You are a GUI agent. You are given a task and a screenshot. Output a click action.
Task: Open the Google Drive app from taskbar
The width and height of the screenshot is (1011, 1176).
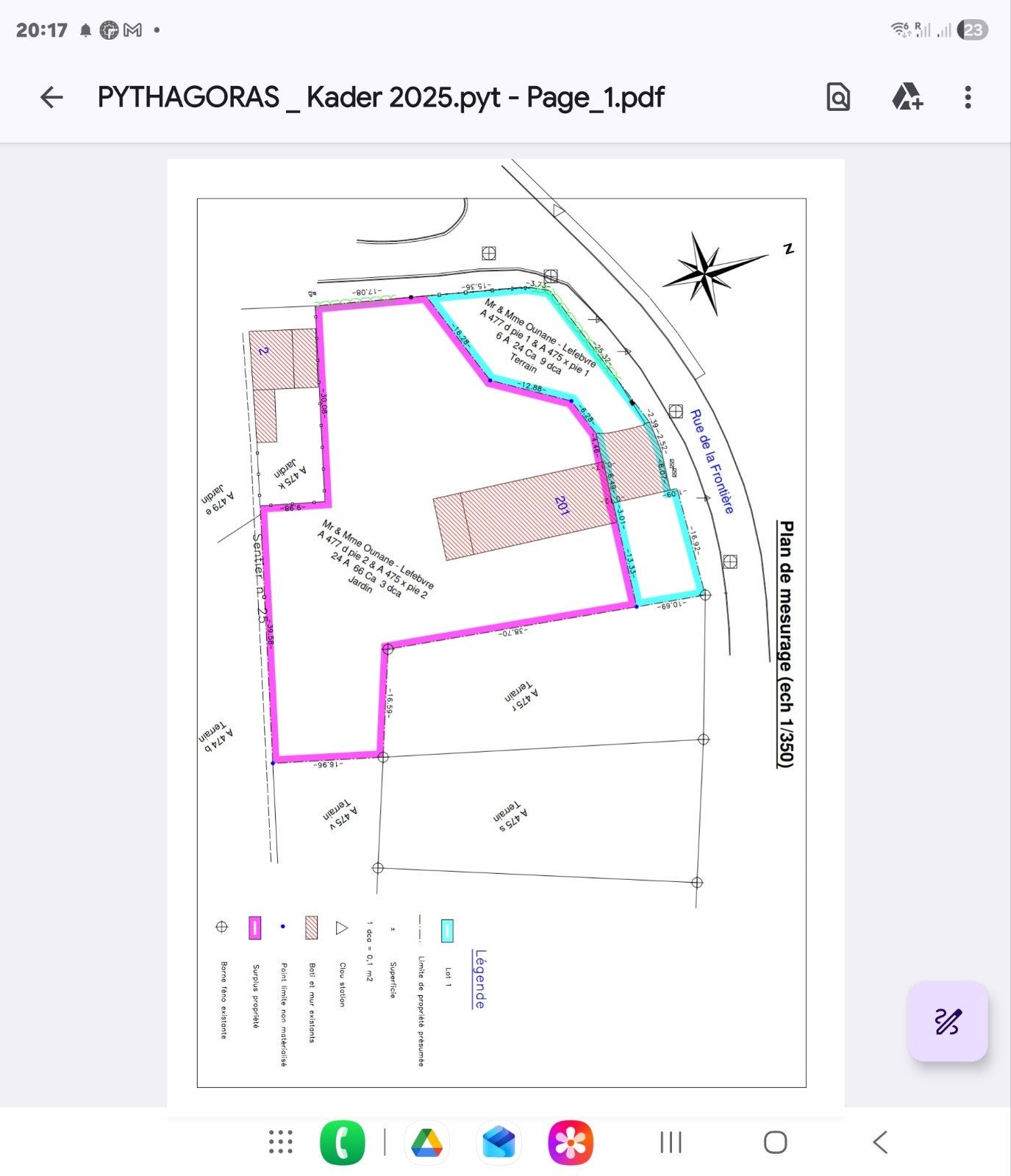tap(426, 1143)
